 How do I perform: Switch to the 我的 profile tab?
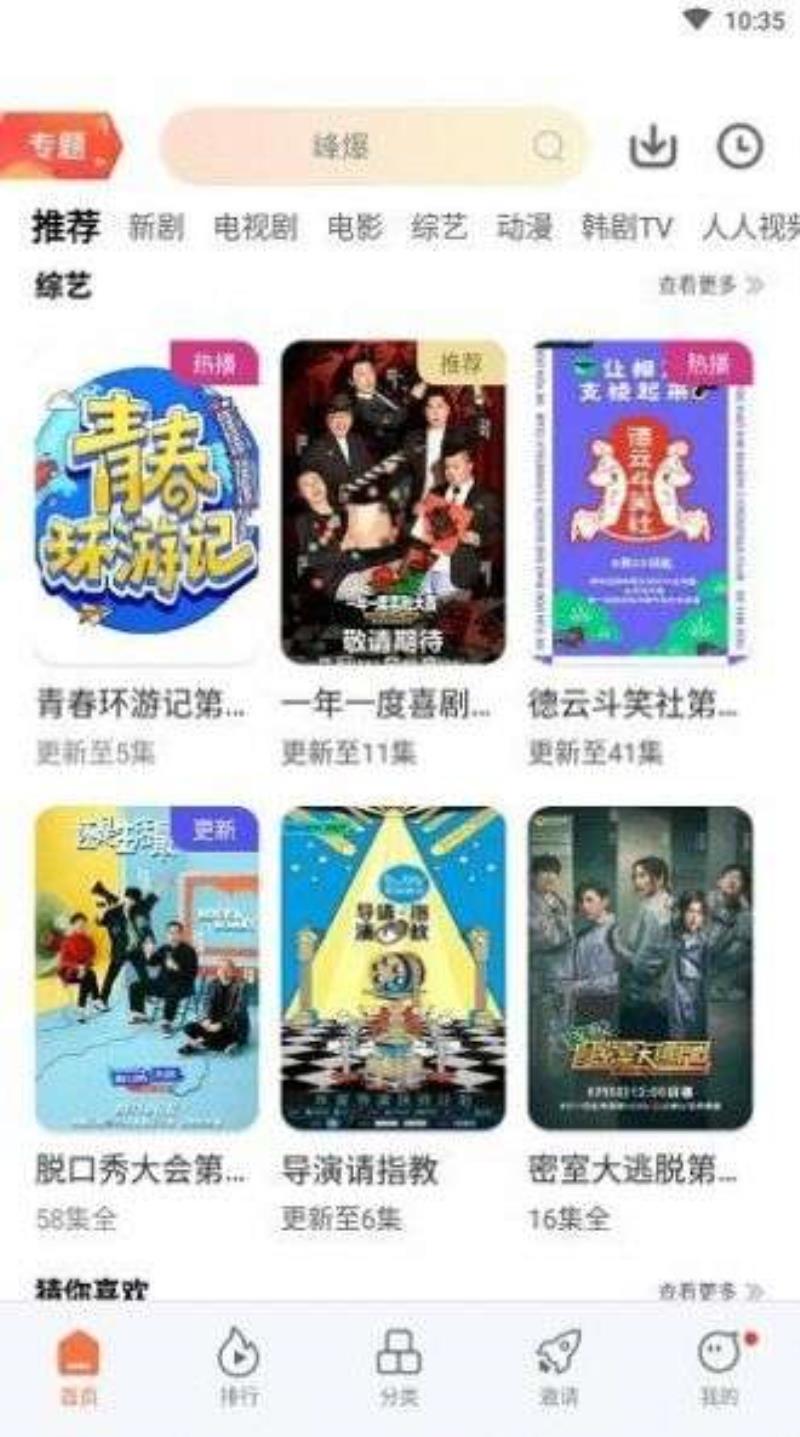[x=720, y=1367]
